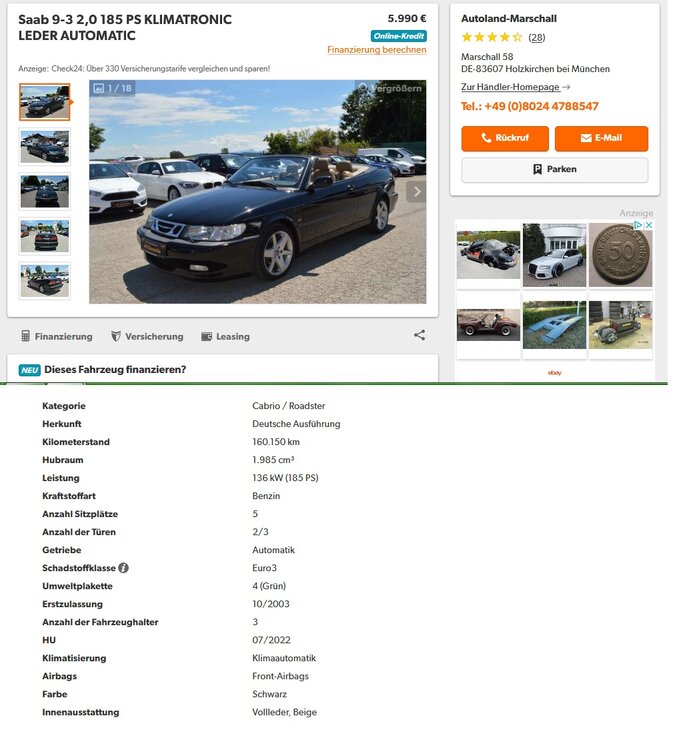Request a callback with Rückruf

(x=504, y=138)
